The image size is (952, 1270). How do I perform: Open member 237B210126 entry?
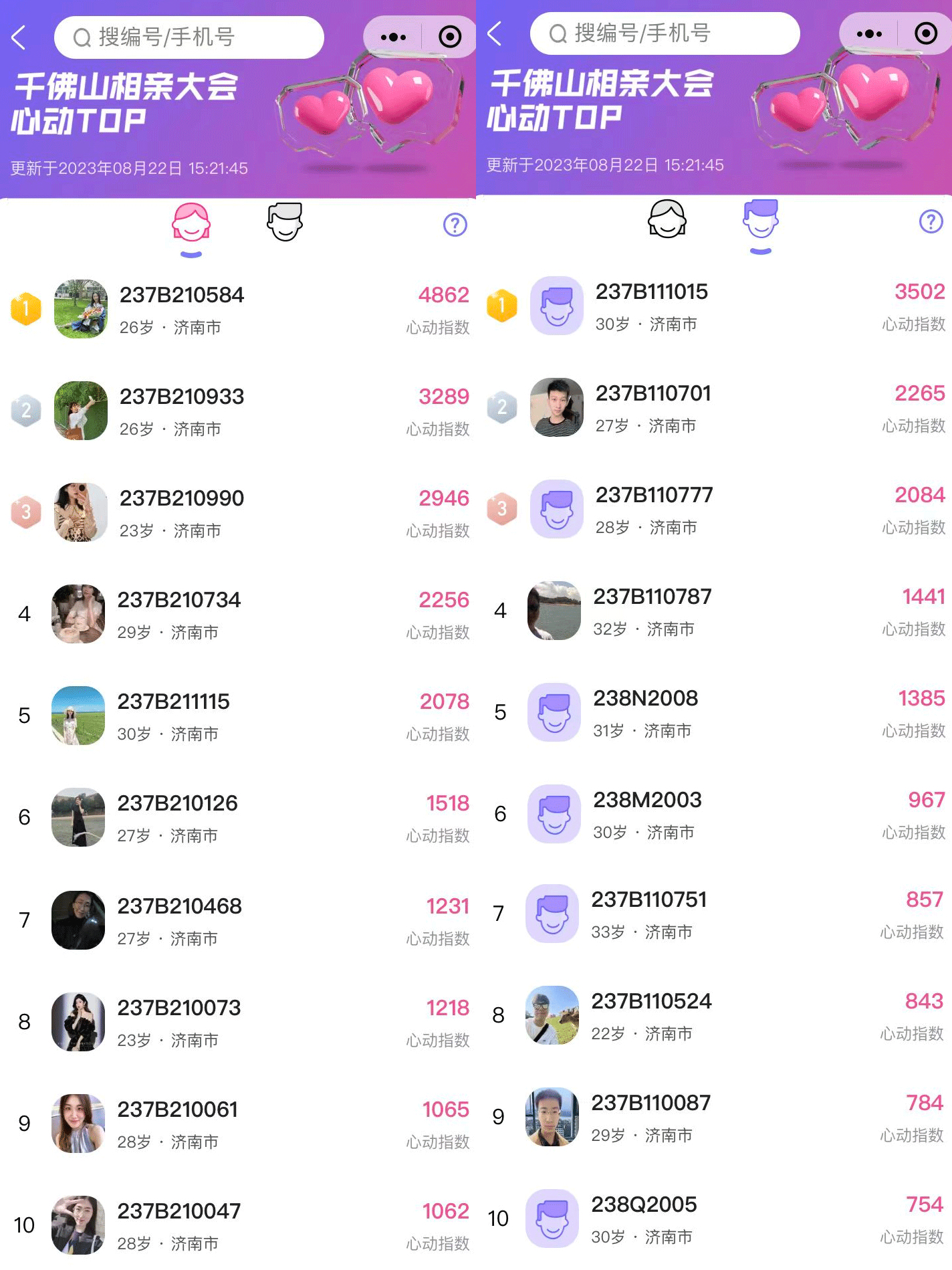click(x=178, y=817)
